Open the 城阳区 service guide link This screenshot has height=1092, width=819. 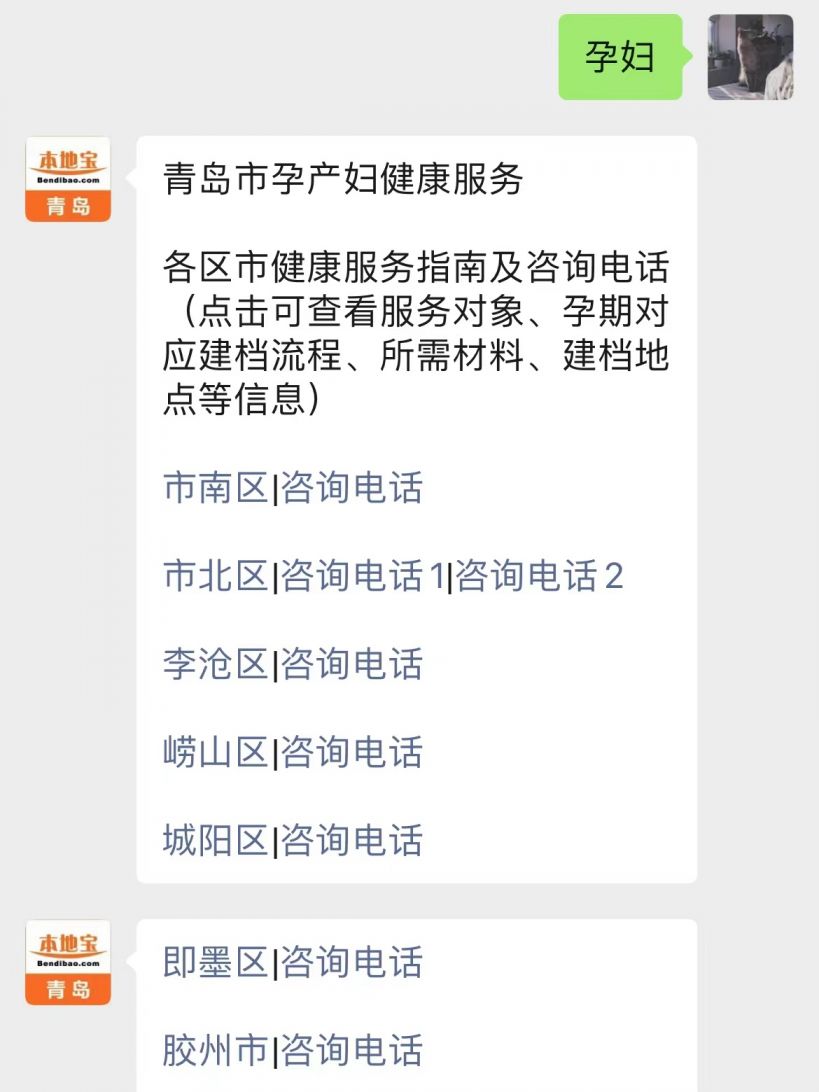click(215, 841)
